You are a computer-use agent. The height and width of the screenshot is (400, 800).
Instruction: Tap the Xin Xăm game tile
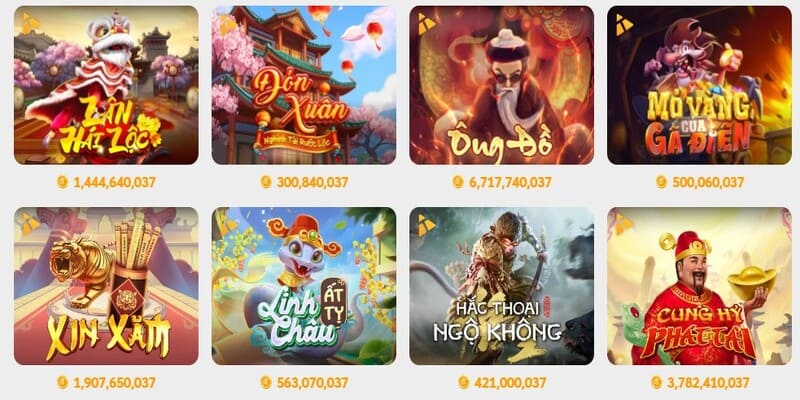point(106,286)
